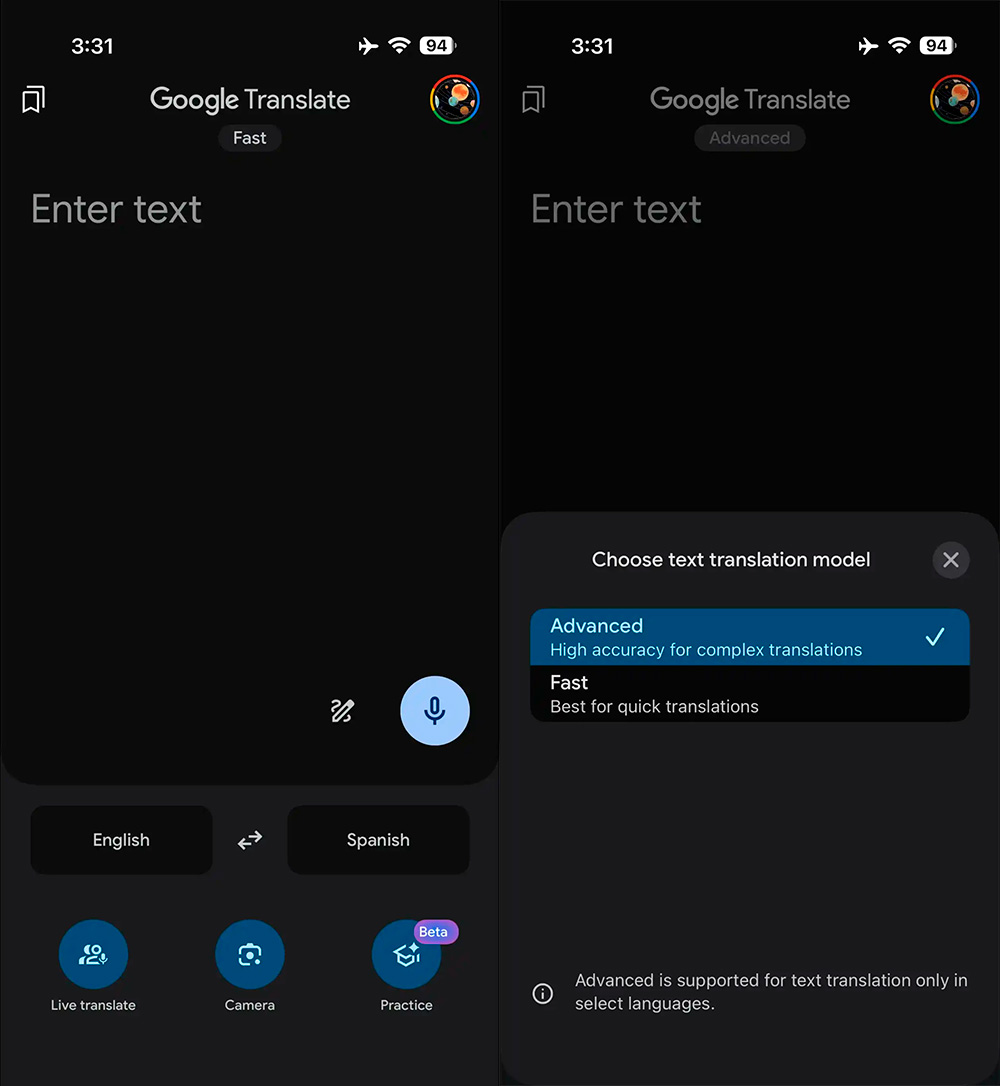
Task: Change the source language English
Action: (x=121, y=840)
